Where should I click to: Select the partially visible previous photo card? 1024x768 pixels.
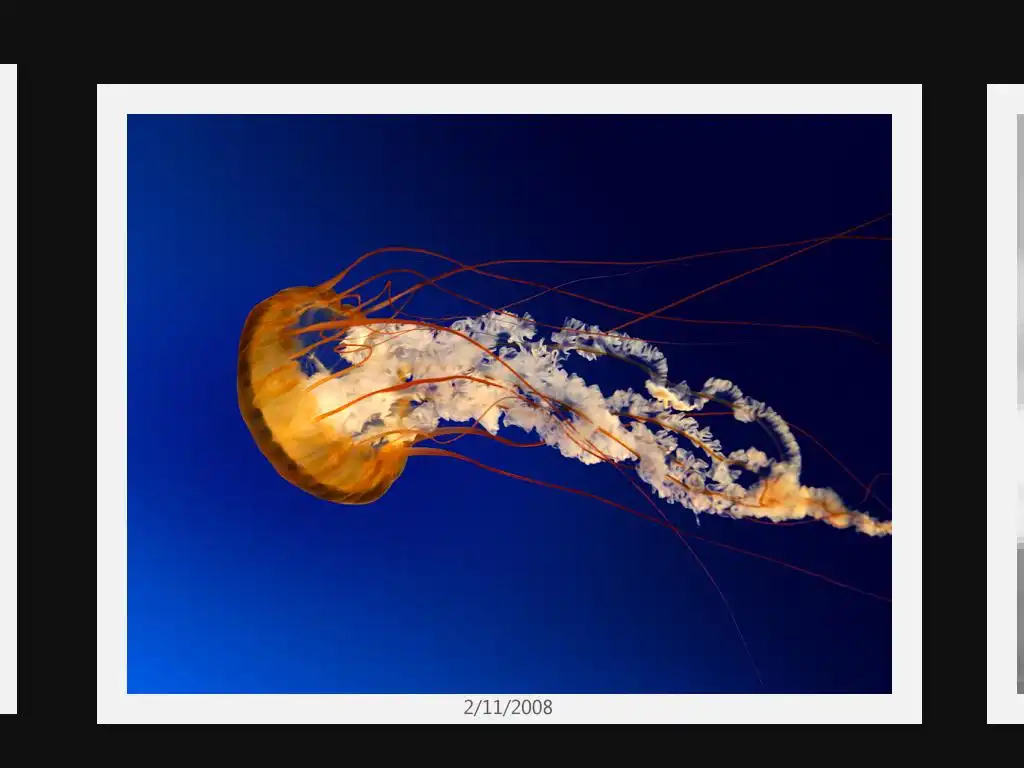point(8,389)
